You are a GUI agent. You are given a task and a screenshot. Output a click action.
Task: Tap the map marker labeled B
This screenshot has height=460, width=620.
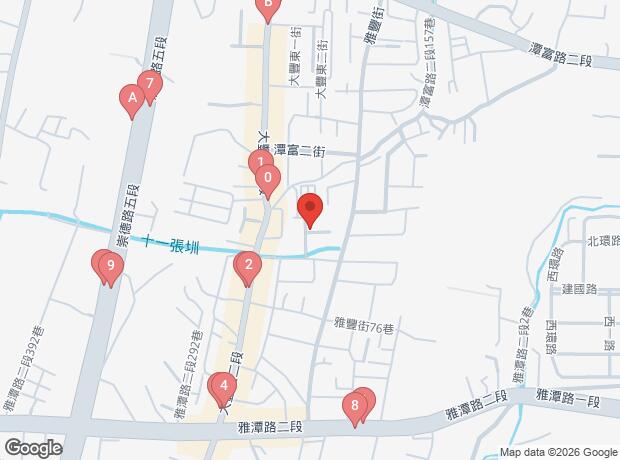click(x=268, y=8)
